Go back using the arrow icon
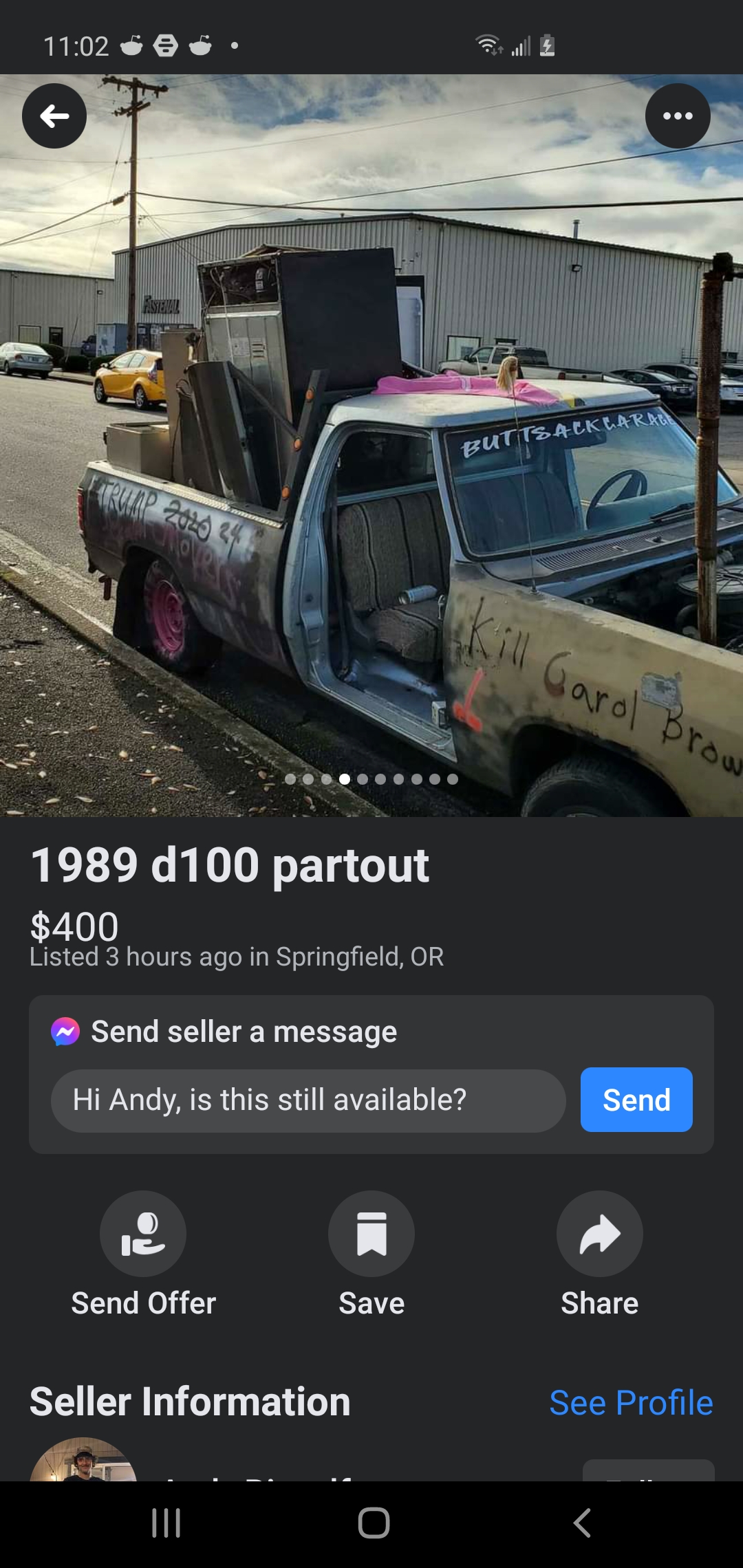The height and width of the screenshot is (1568, 743). click(54, 116)
